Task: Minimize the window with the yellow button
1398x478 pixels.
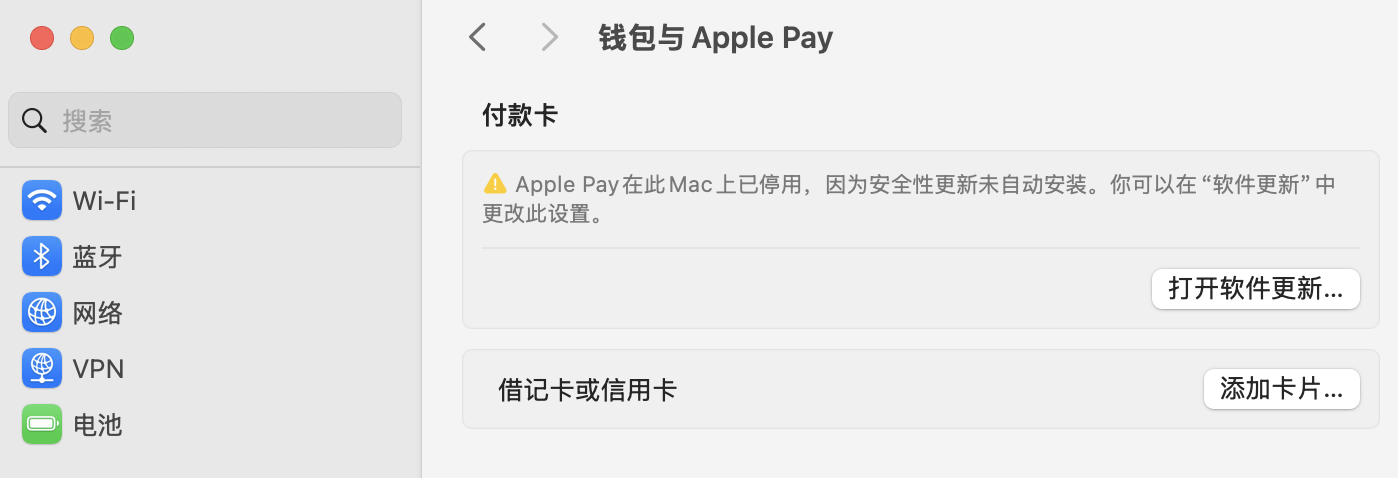Action: click(82, 39)
